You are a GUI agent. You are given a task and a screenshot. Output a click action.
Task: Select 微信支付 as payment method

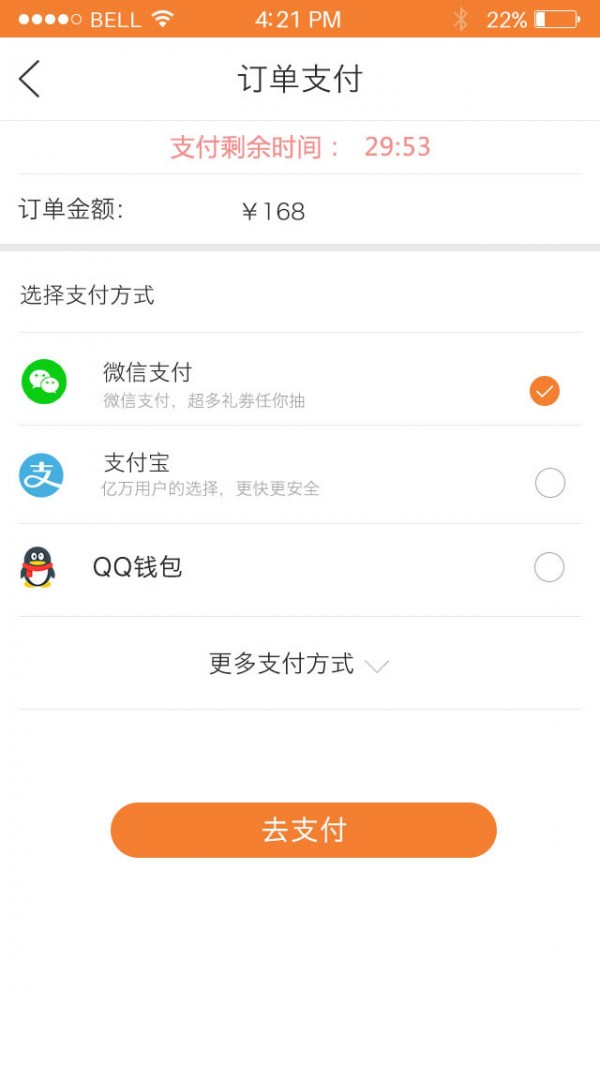[544, 391]
